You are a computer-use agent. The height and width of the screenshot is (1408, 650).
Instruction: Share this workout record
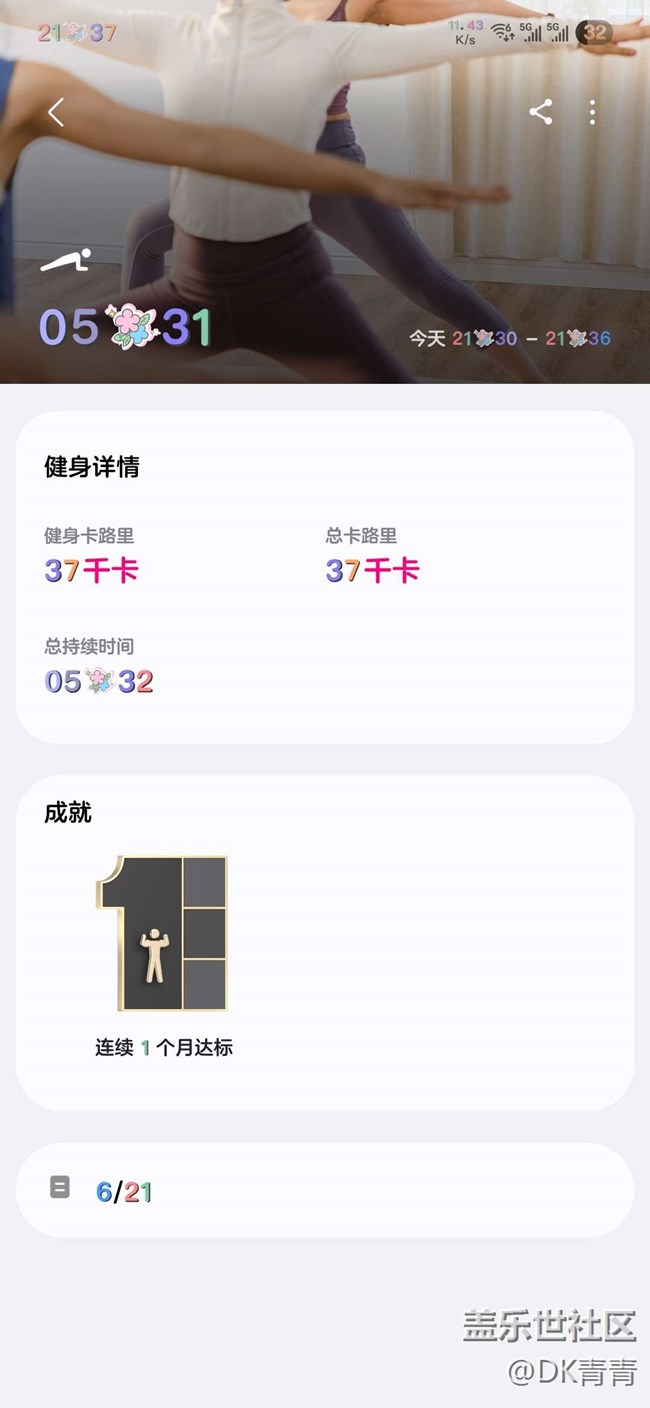(541, 112)
